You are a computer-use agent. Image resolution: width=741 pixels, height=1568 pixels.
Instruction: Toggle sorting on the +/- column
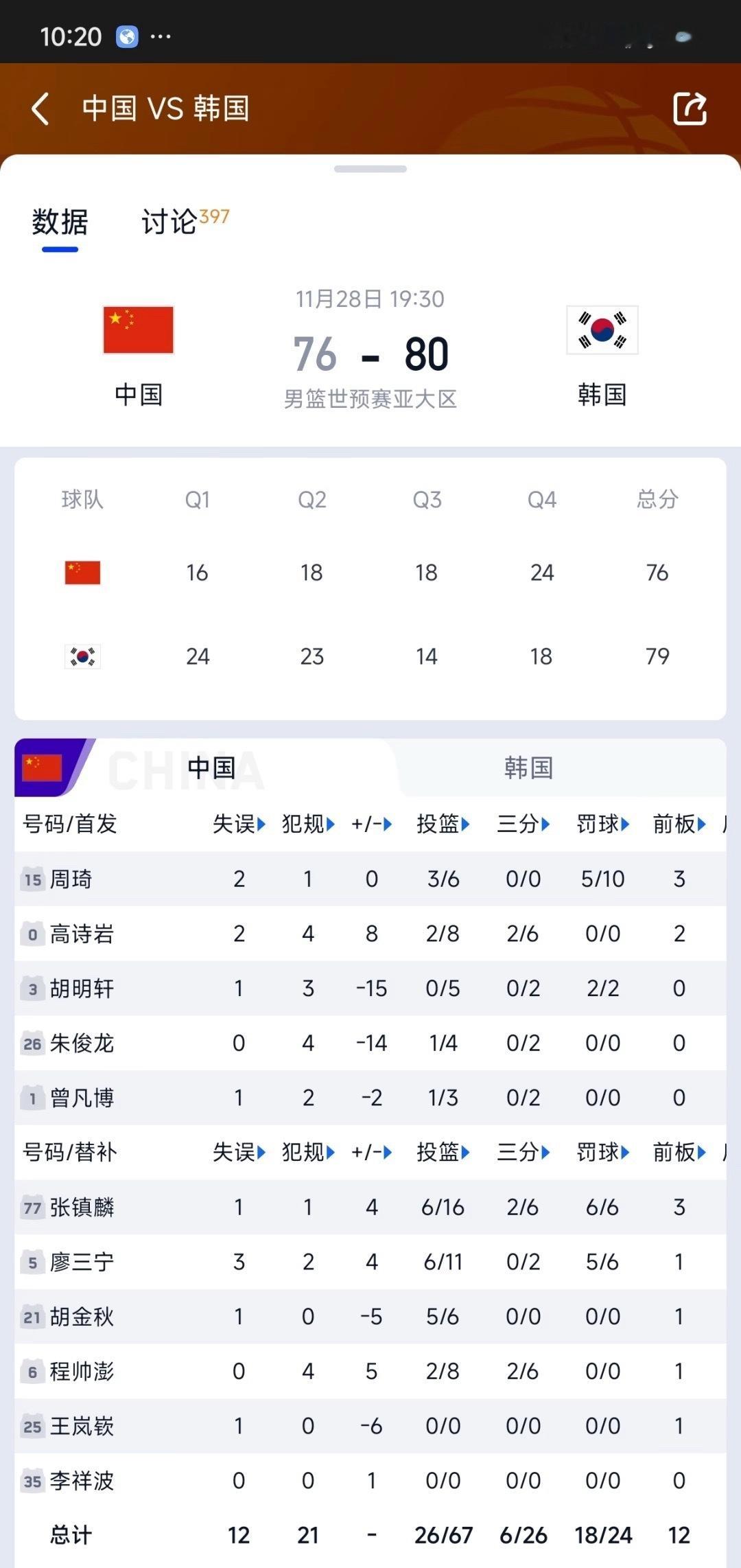pyautogui.click(x=370, y=825)
